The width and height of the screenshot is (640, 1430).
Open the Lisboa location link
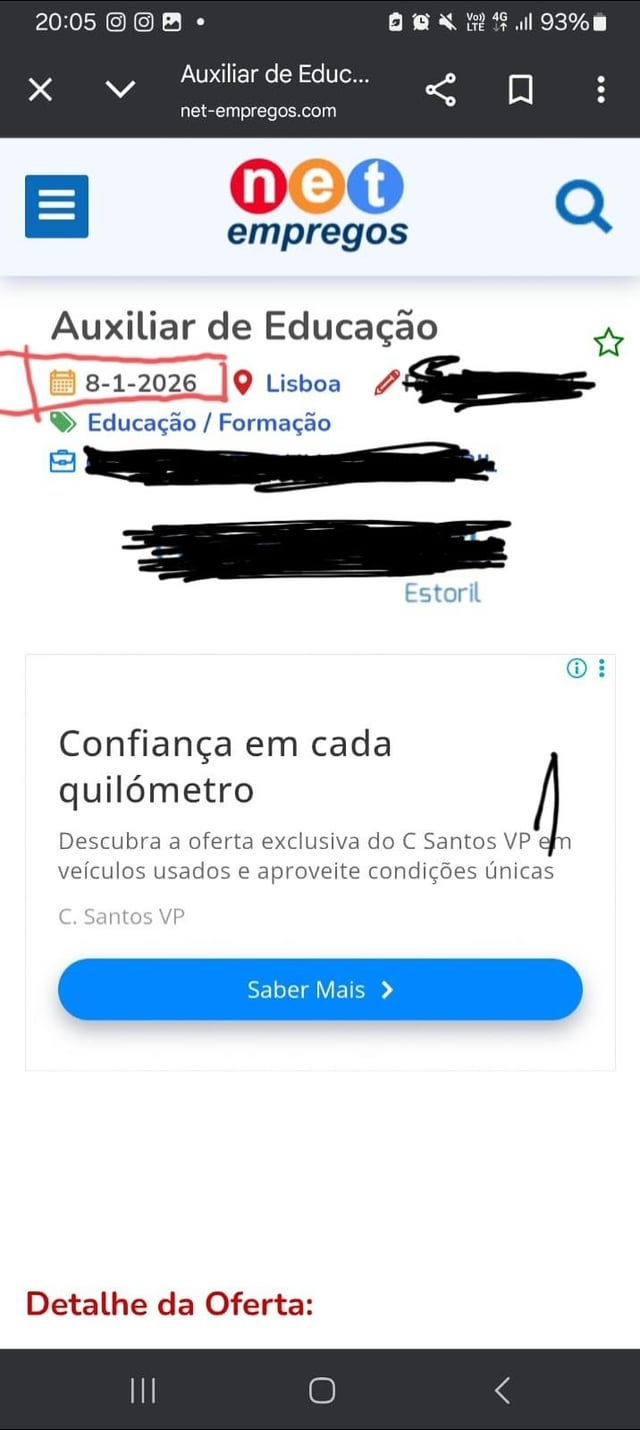click(x=302, y=383)
